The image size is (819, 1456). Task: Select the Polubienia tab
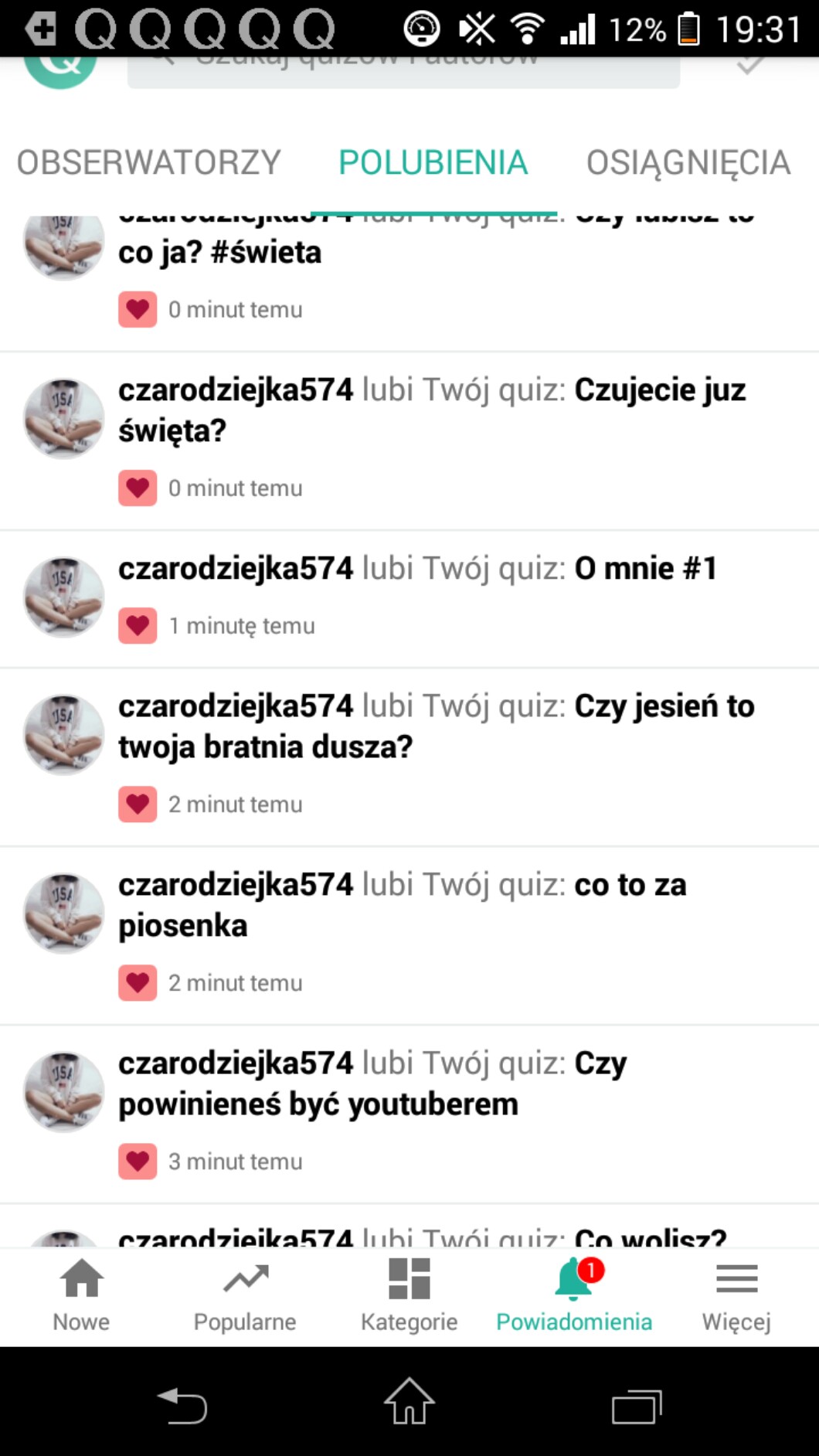pyautogui.click(x=433, y=163)
